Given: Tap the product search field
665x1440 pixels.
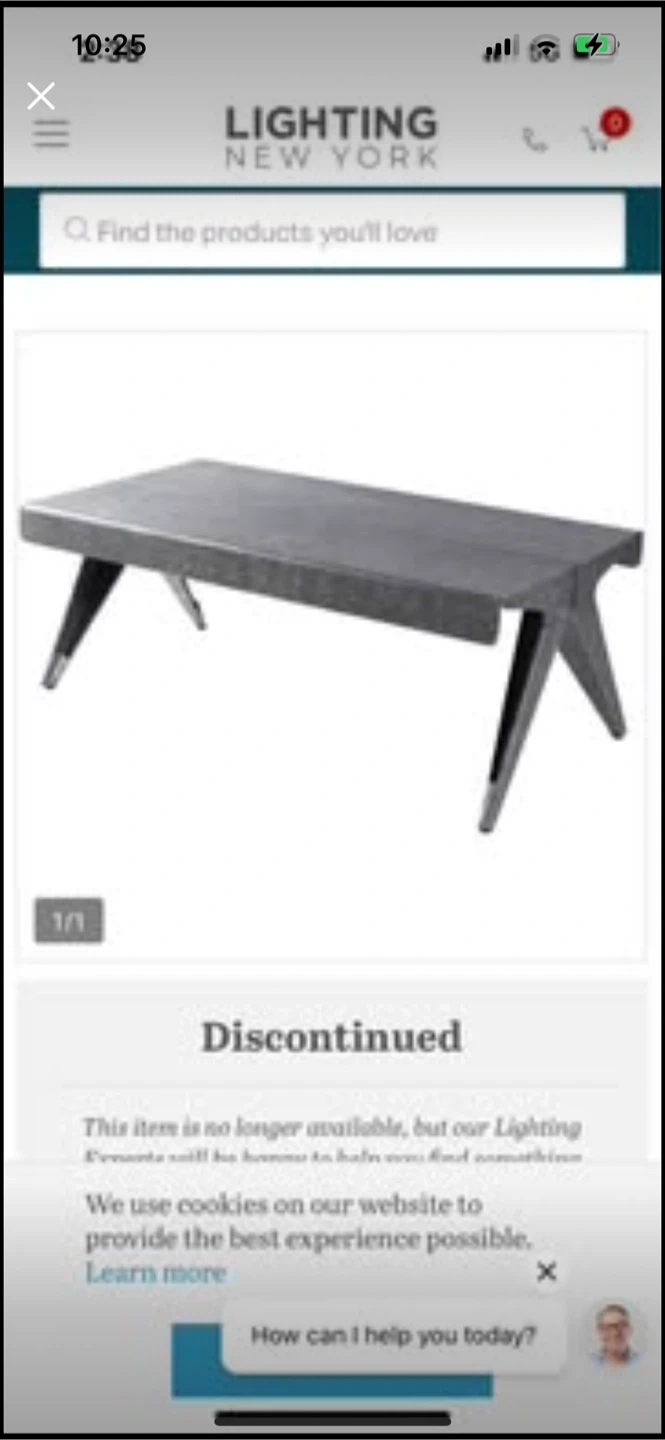Looking at the screenshot, I should (x=332, y=232).
